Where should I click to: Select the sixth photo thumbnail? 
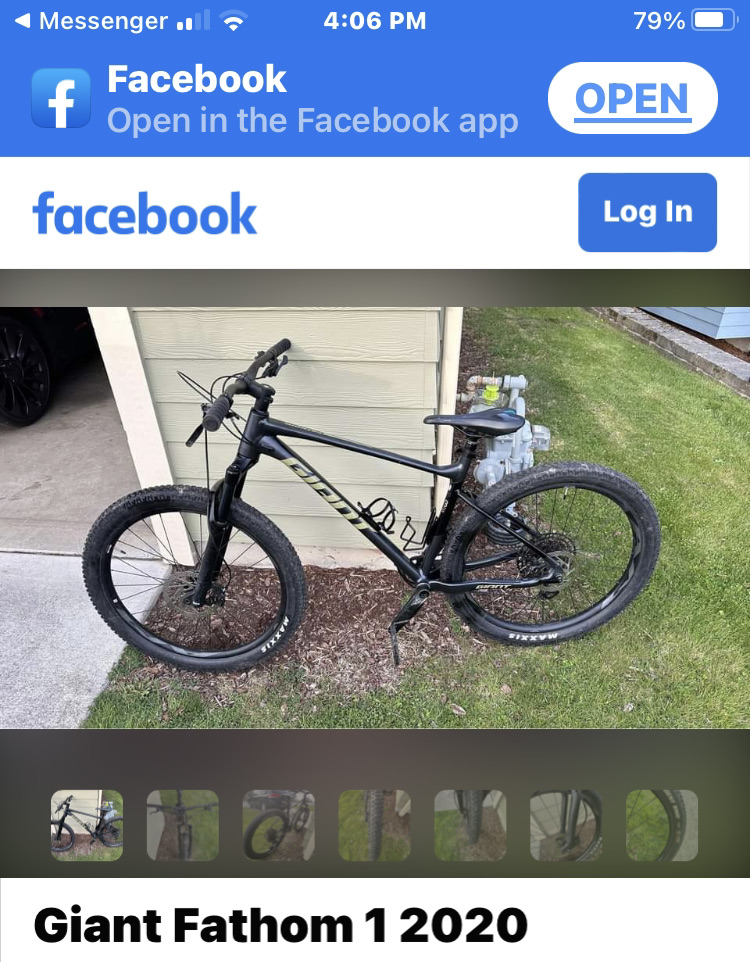[x=566, y=826]
